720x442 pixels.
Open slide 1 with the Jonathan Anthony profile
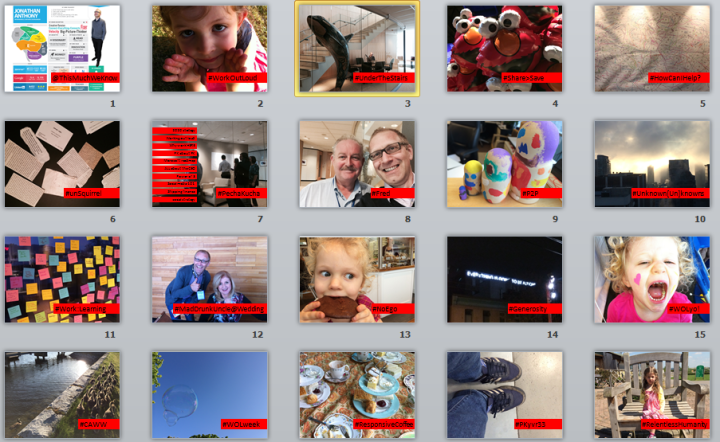pos(62,48)
